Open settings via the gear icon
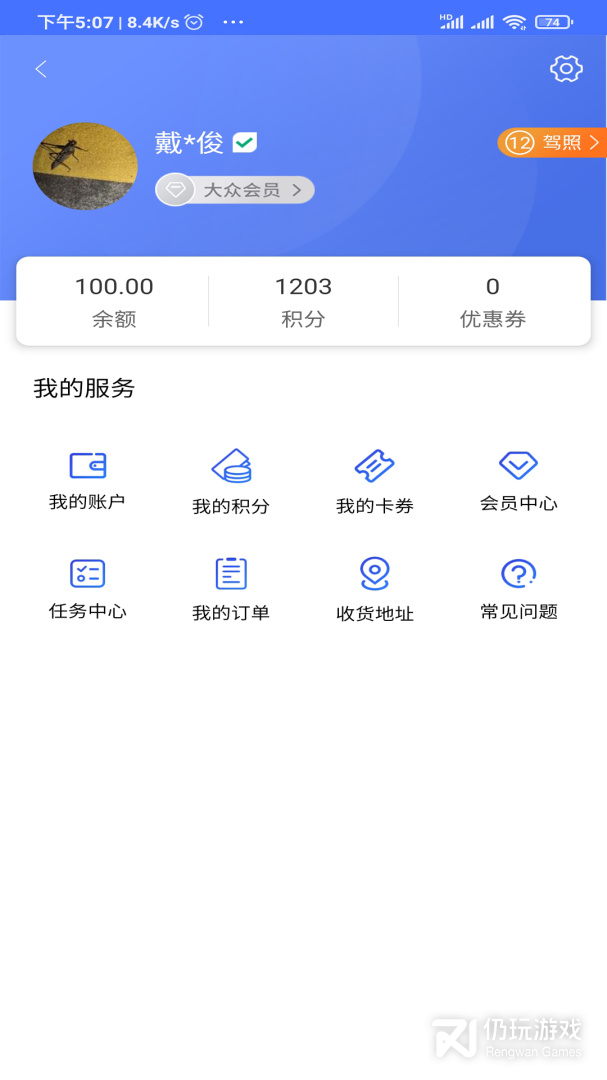This screenshot has height=1080, width=607. [566, 69]
